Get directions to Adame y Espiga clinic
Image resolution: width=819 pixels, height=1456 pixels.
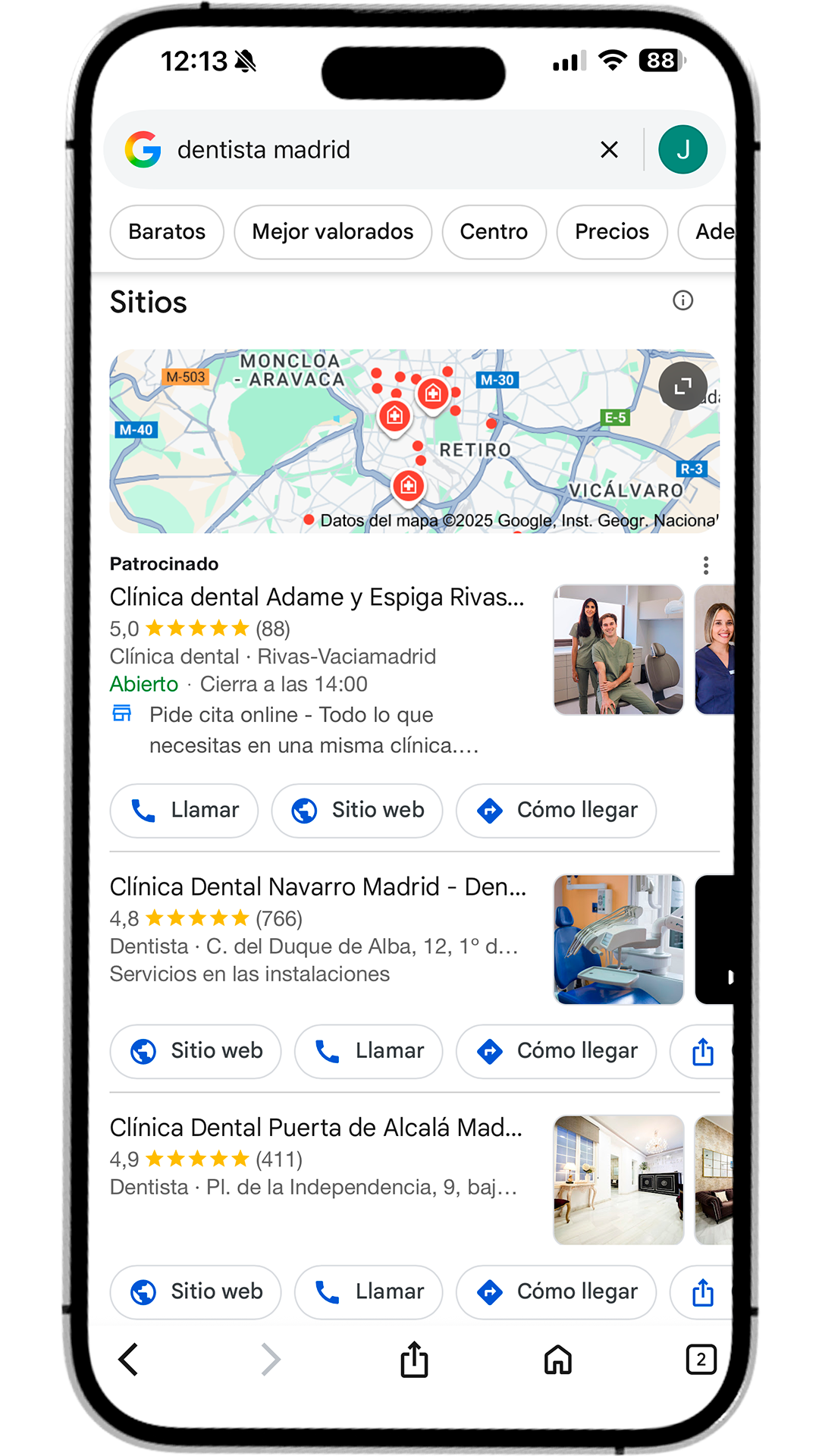point(556,811)
